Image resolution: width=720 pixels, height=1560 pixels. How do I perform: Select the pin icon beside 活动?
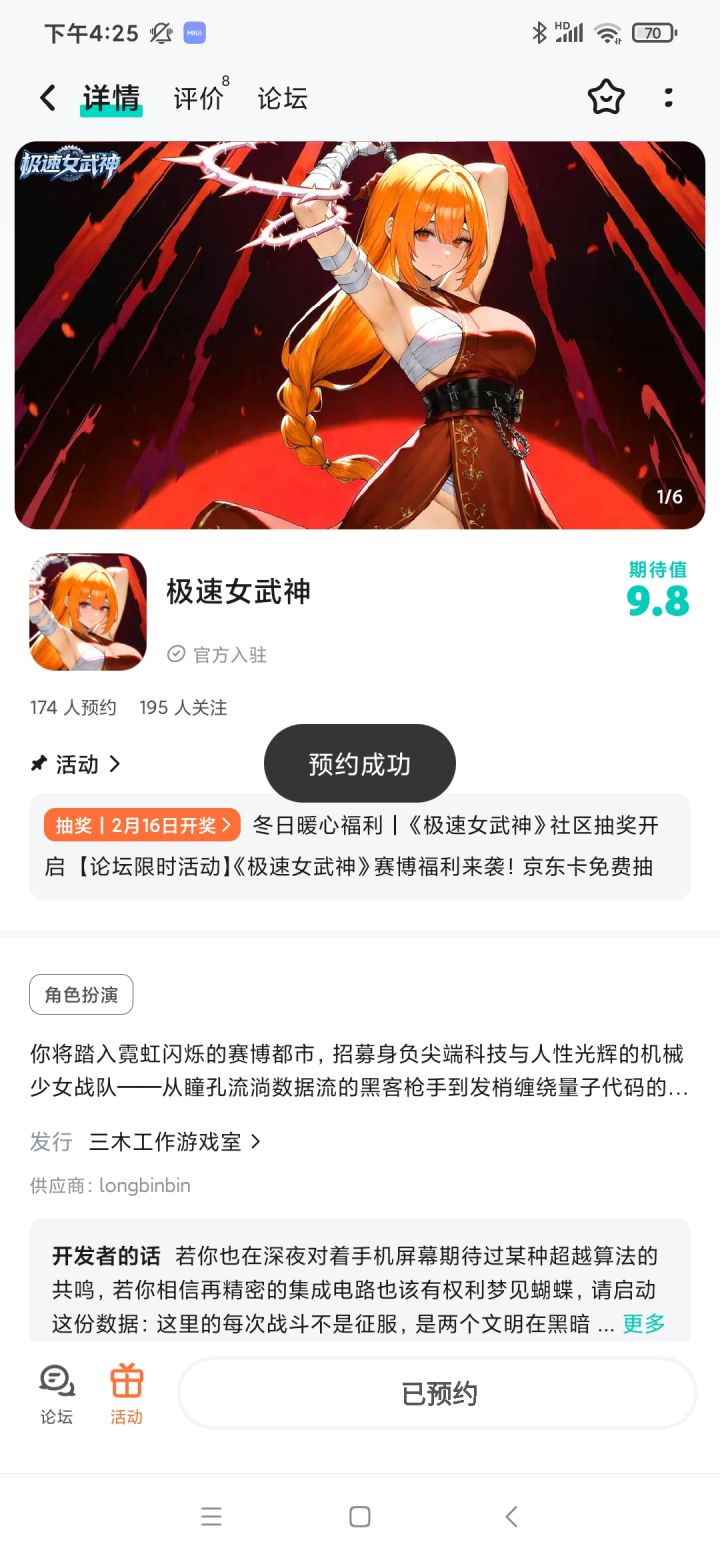[x=36, y=764]
